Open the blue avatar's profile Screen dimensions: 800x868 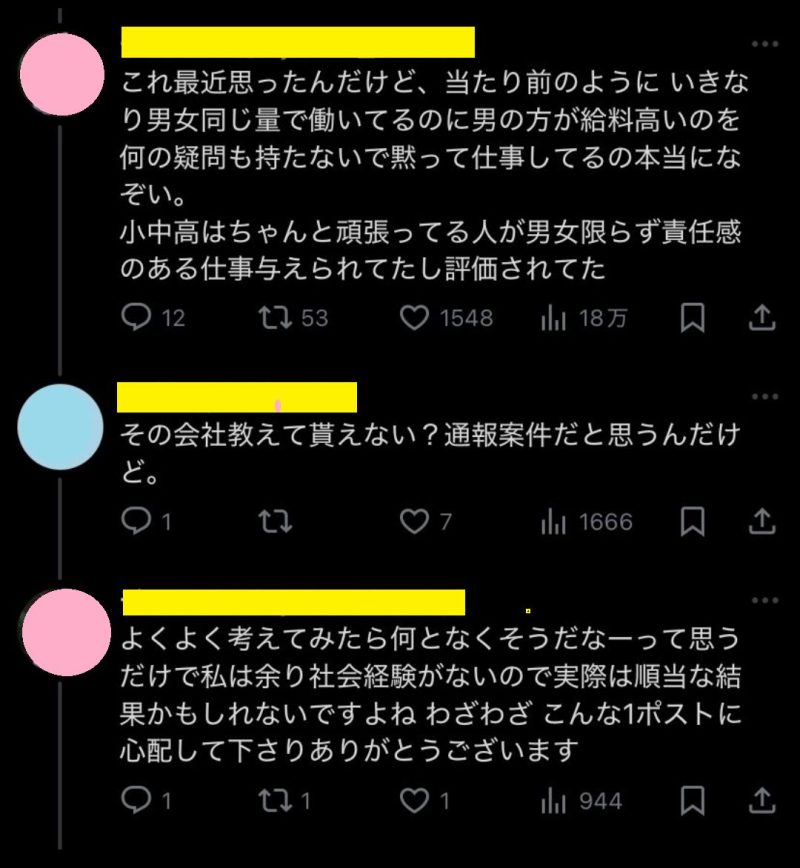(x=60, y=426)
